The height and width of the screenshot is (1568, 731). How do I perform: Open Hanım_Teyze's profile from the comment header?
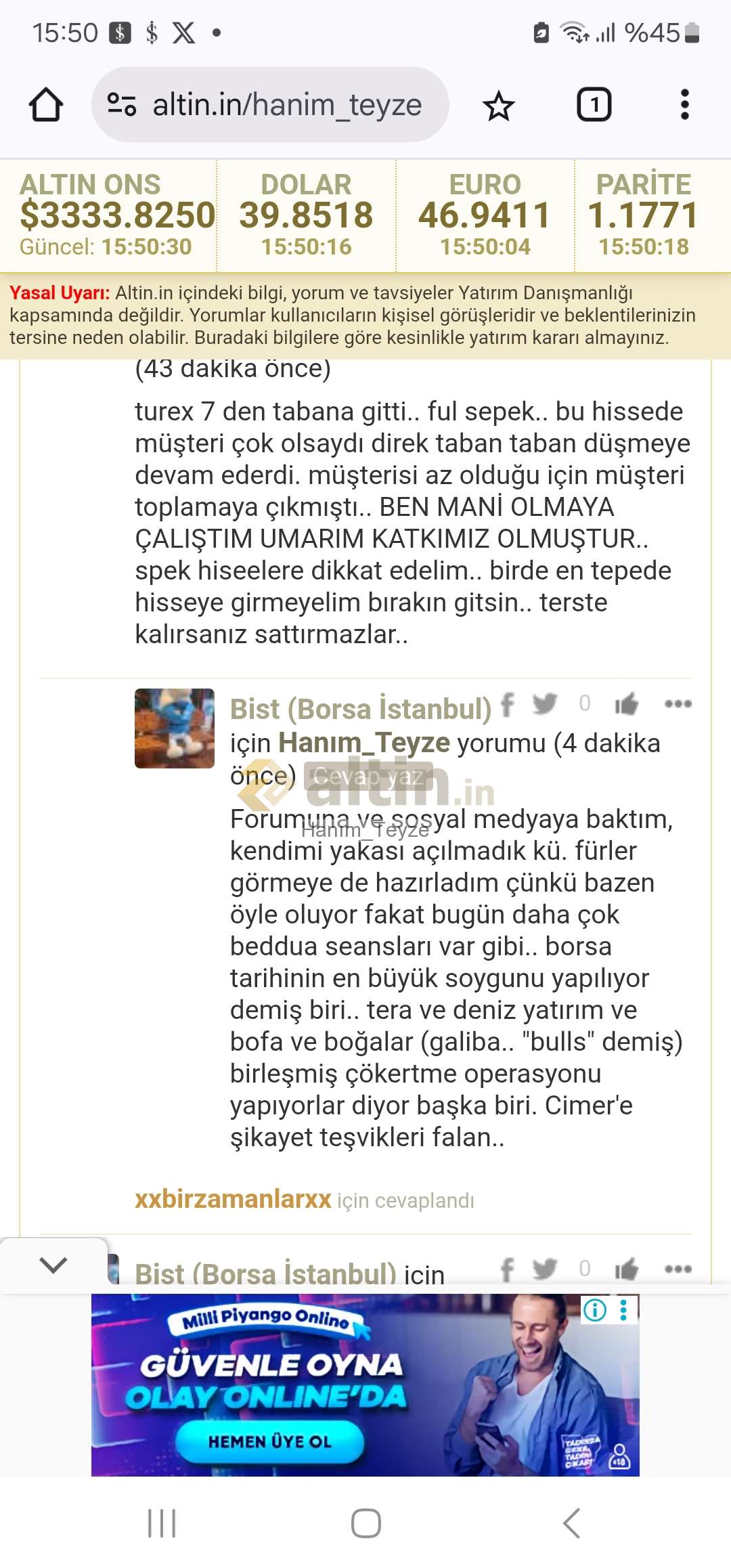tap(364, 743)
